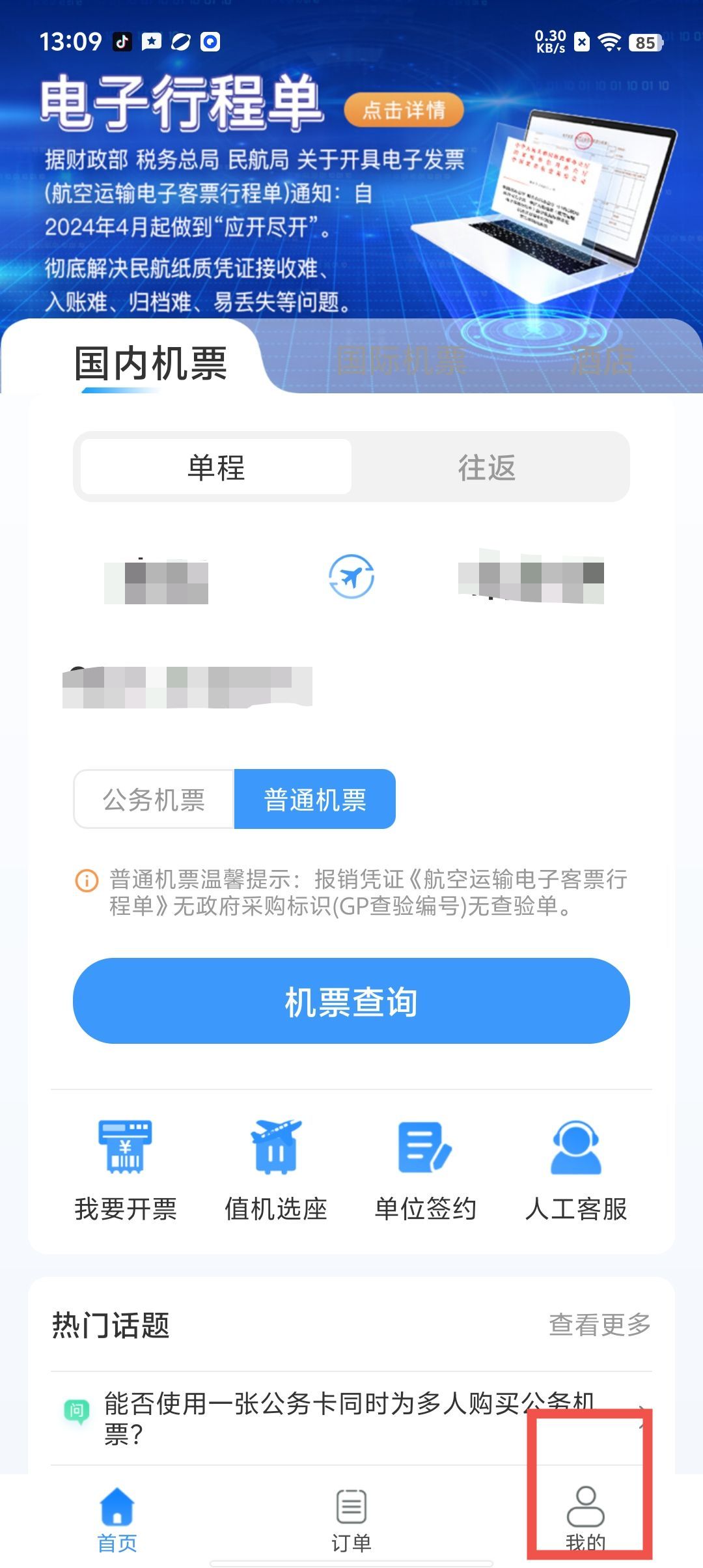703x1568 pixels.
Task: Tap the 点击详情 banner button
Action: (404, 110)
